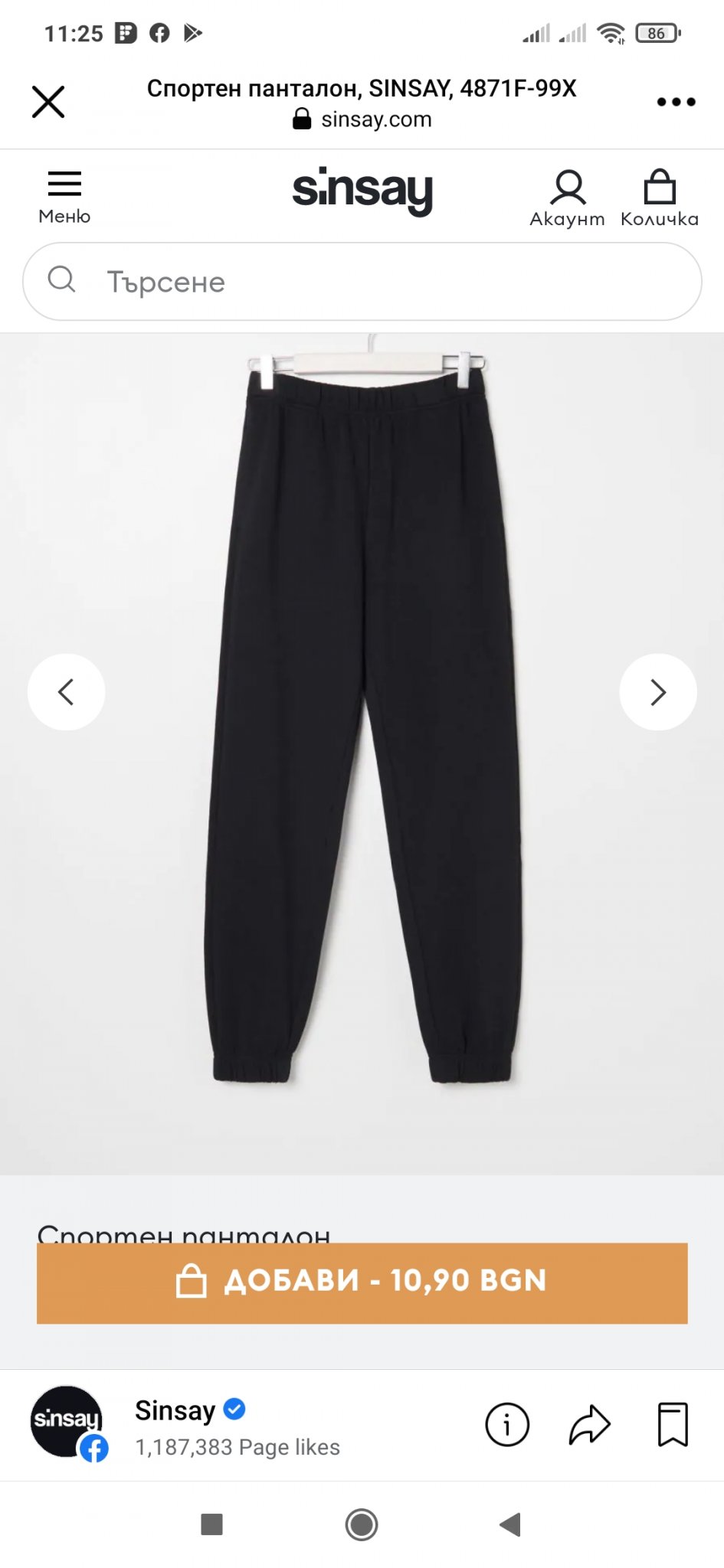Open the three-dot overflow menu
The height and width of the screenshot is (1568, 724).
676,102
